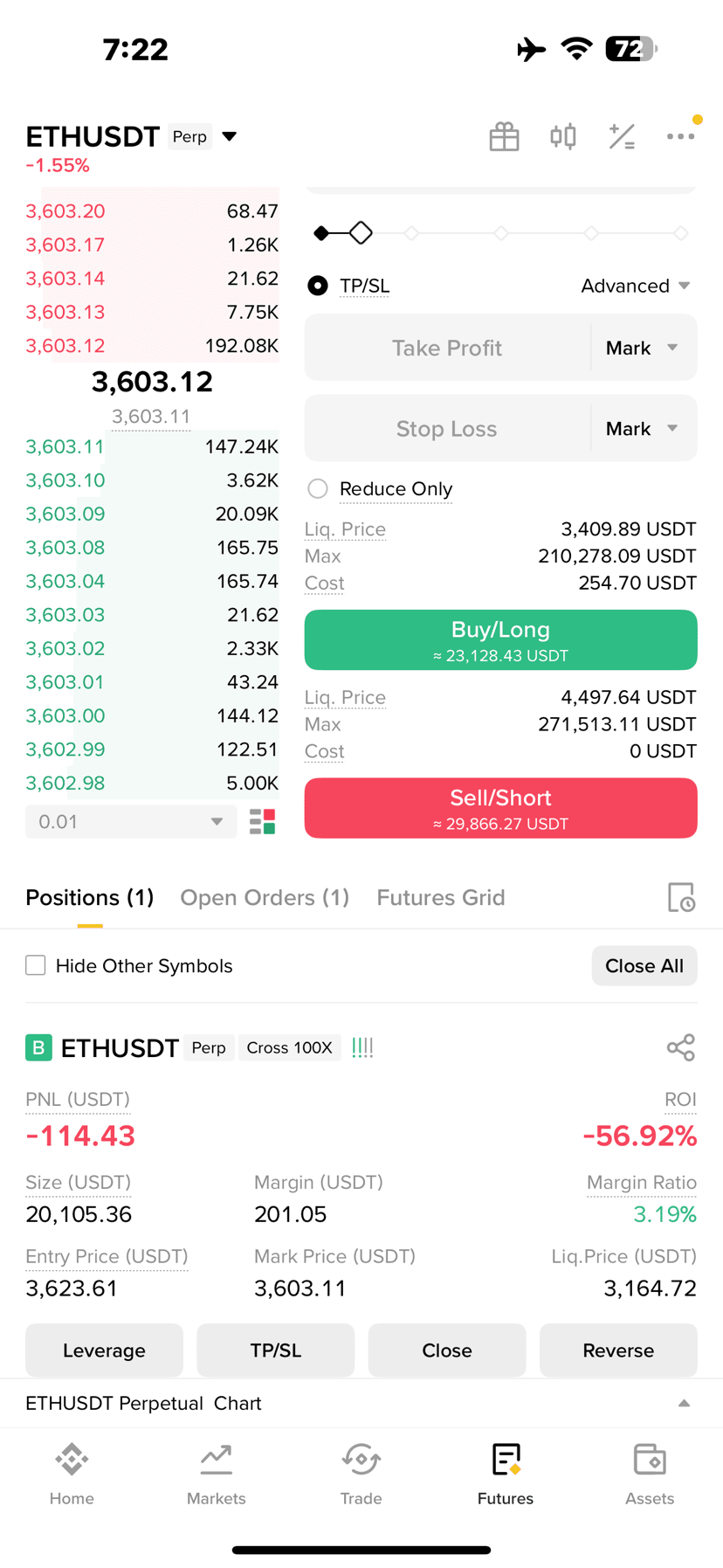Image resolution: width=723 pixels, height=1568 pixels.
Task: Tap the Buy/Long button
Action: [500, 640]
